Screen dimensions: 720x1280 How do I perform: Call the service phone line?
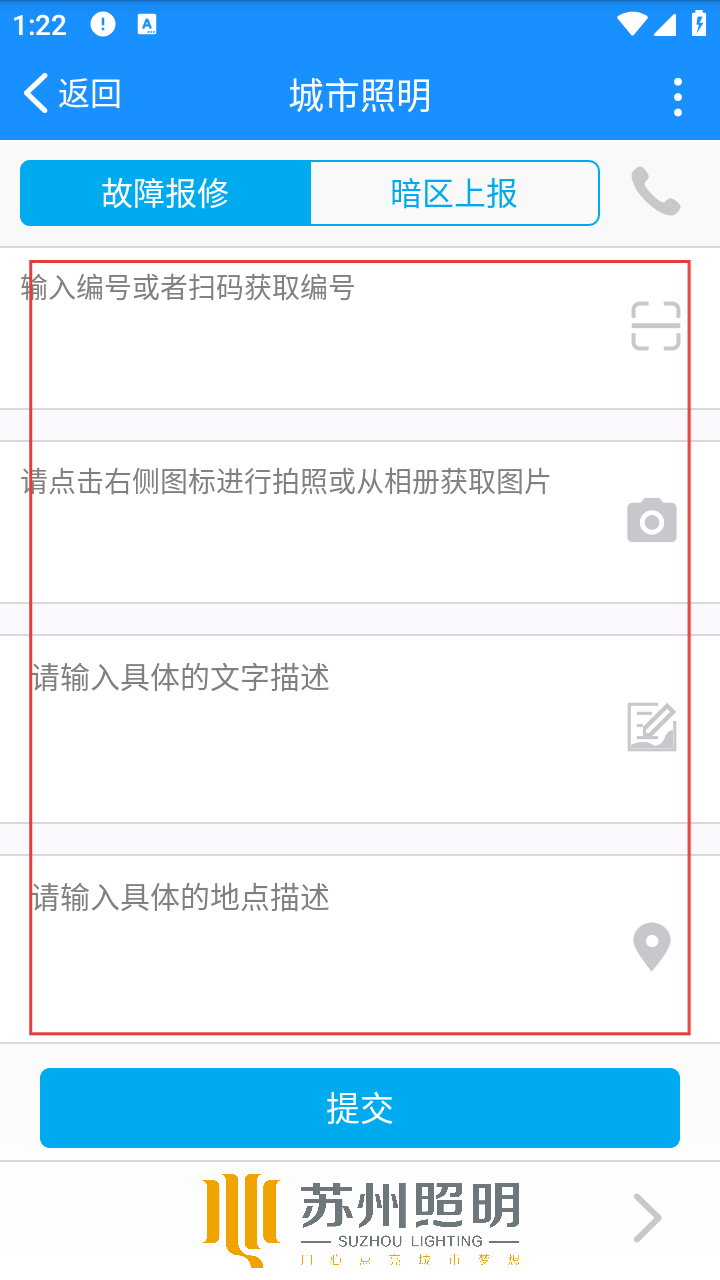[655, 191]
